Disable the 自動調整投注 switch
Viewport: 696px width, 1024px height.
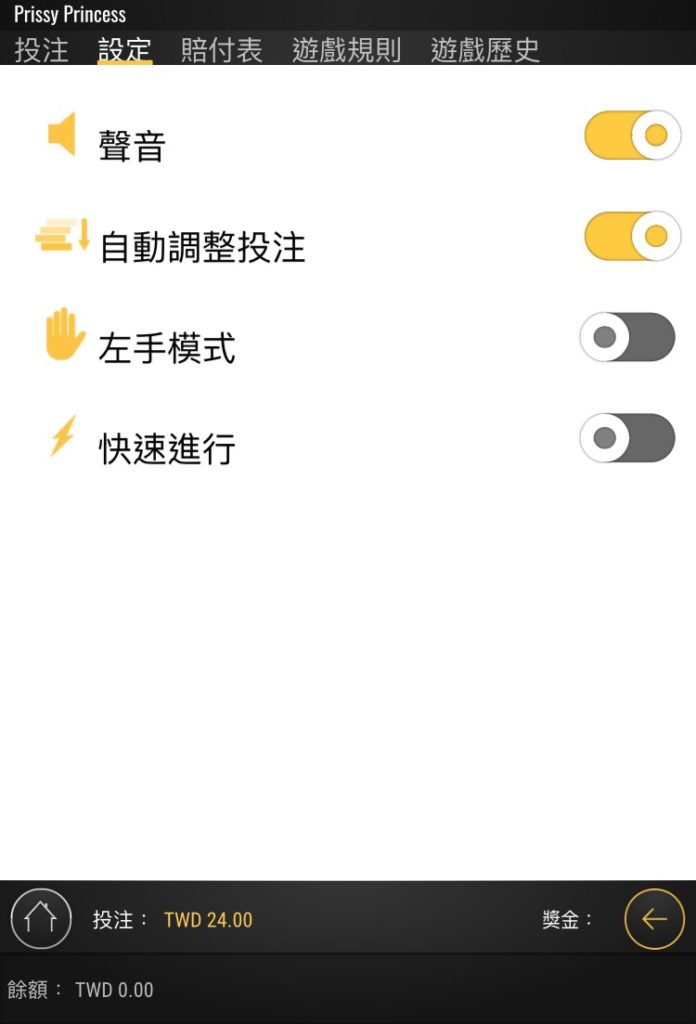coord(632,236)
